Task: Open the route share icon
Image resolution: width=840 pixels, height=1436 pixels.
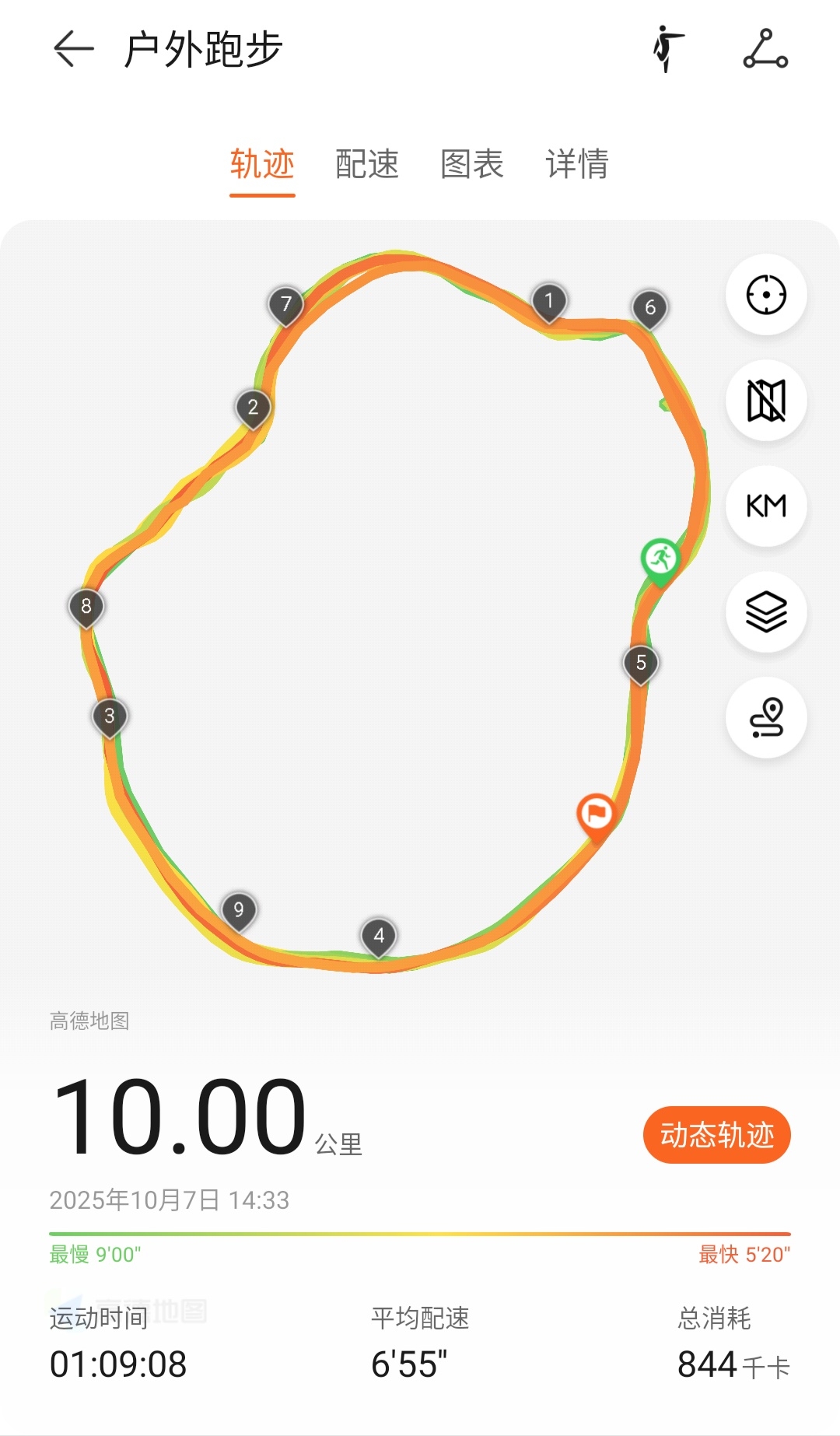Action: tap(765, 50)
